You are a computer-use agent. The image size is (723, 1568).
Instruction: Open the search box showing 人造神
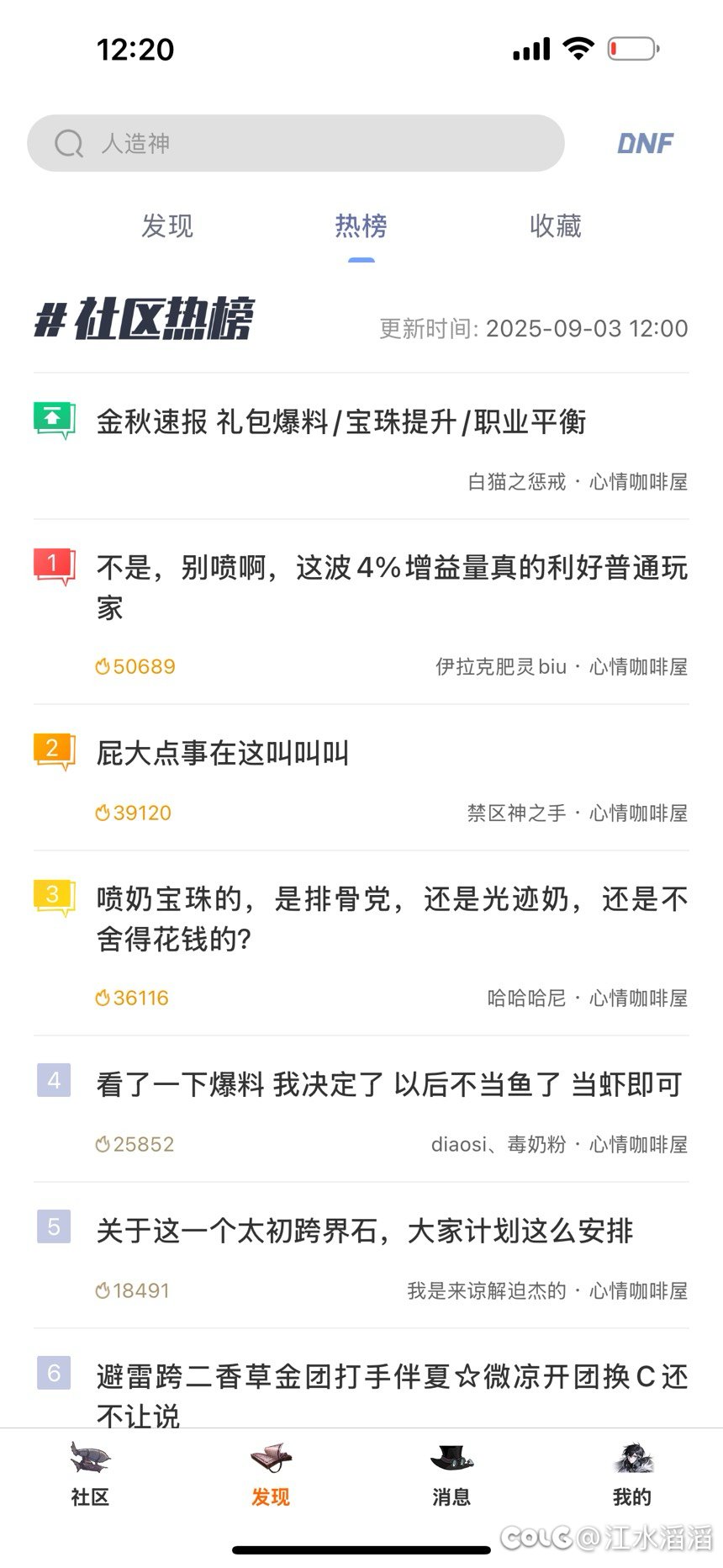point(294,143)
